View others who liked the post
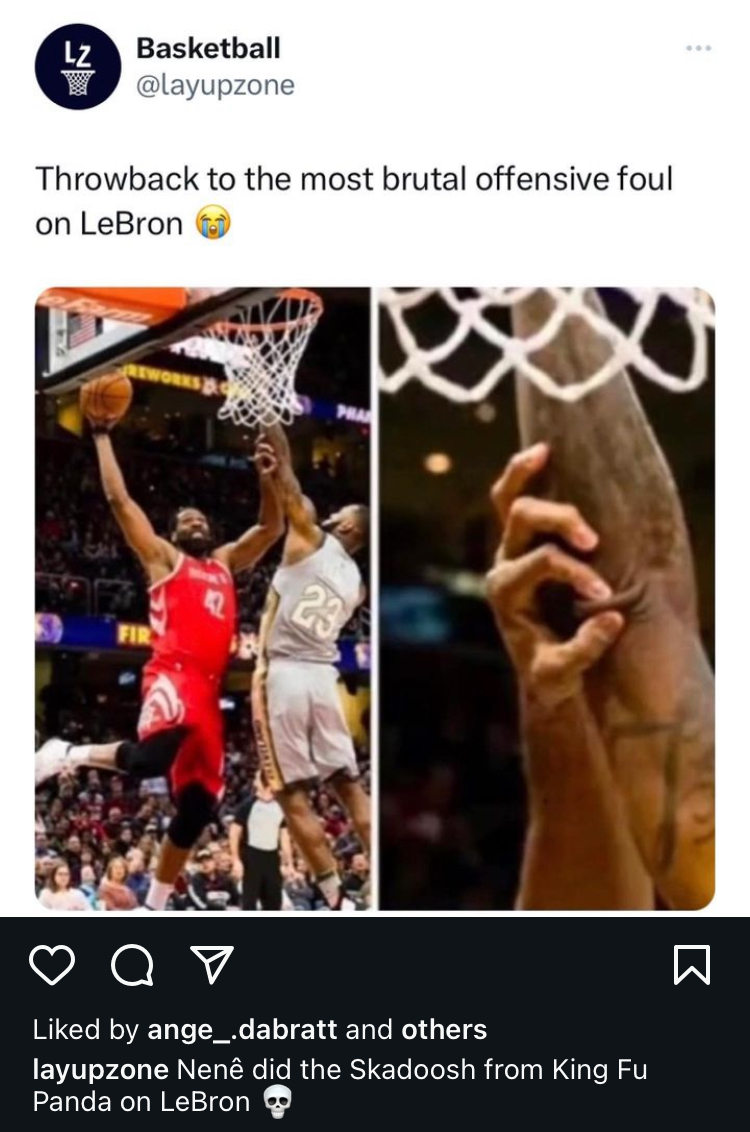Viewport: 750px width, 1132px height. click(444, 1029)
